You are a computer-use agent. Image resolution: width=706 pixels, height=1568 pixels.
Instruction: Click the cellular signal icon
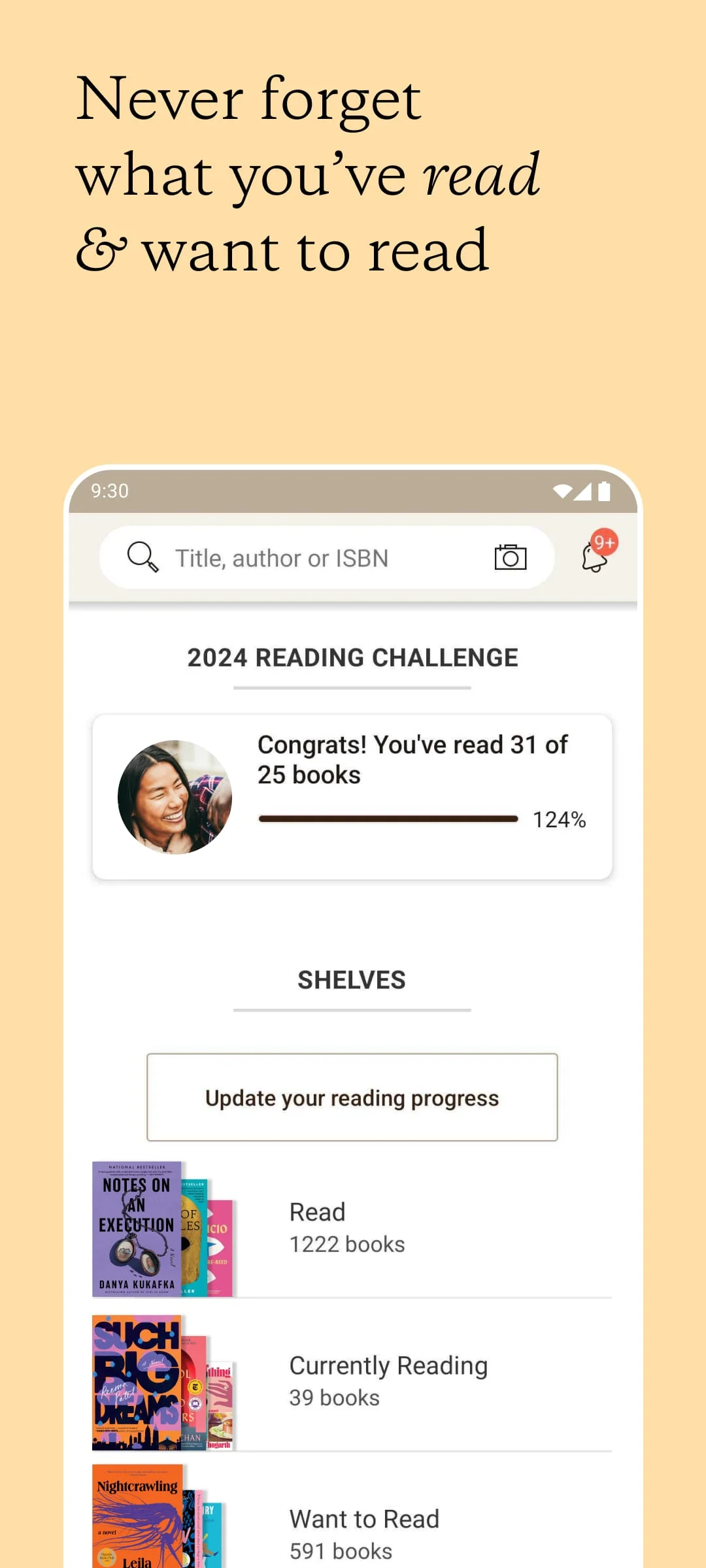tap(584, 491)
